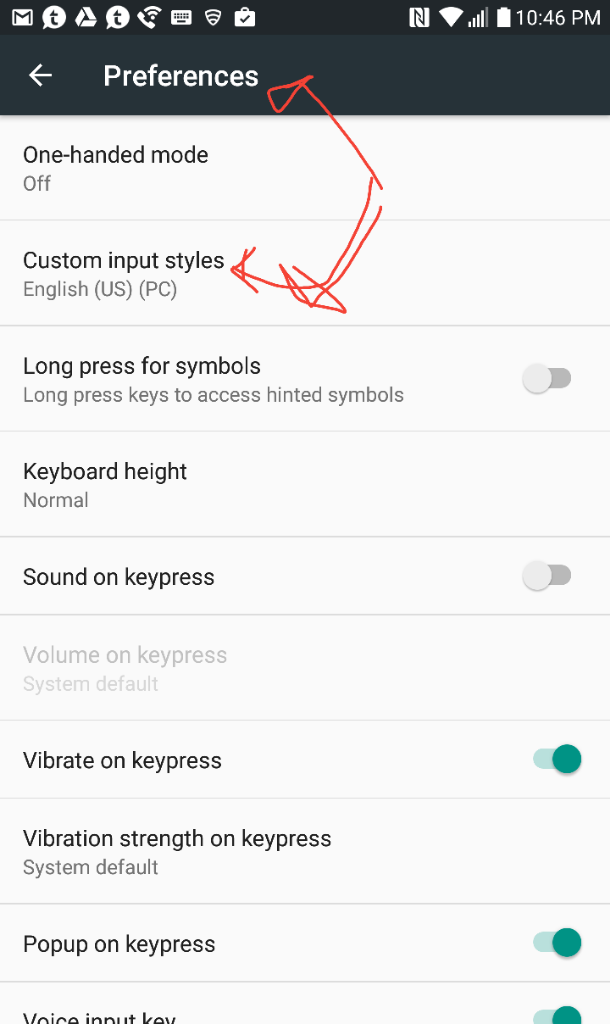
Task: Enable Long press for symbols
Action: pyautogui.click(x=548, y=379)
